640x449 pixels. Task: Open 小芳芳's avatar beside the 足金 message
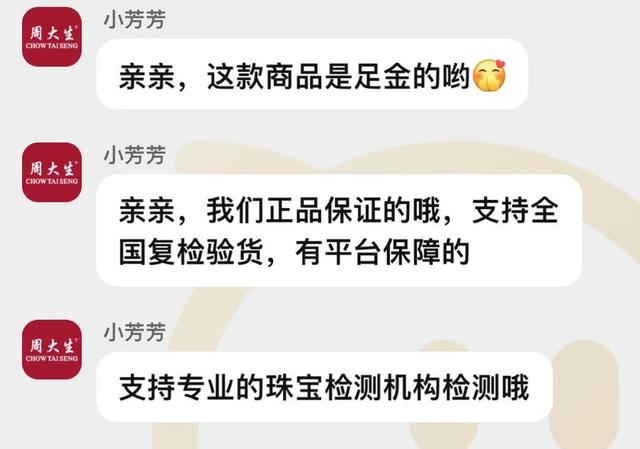click(51, 38)
